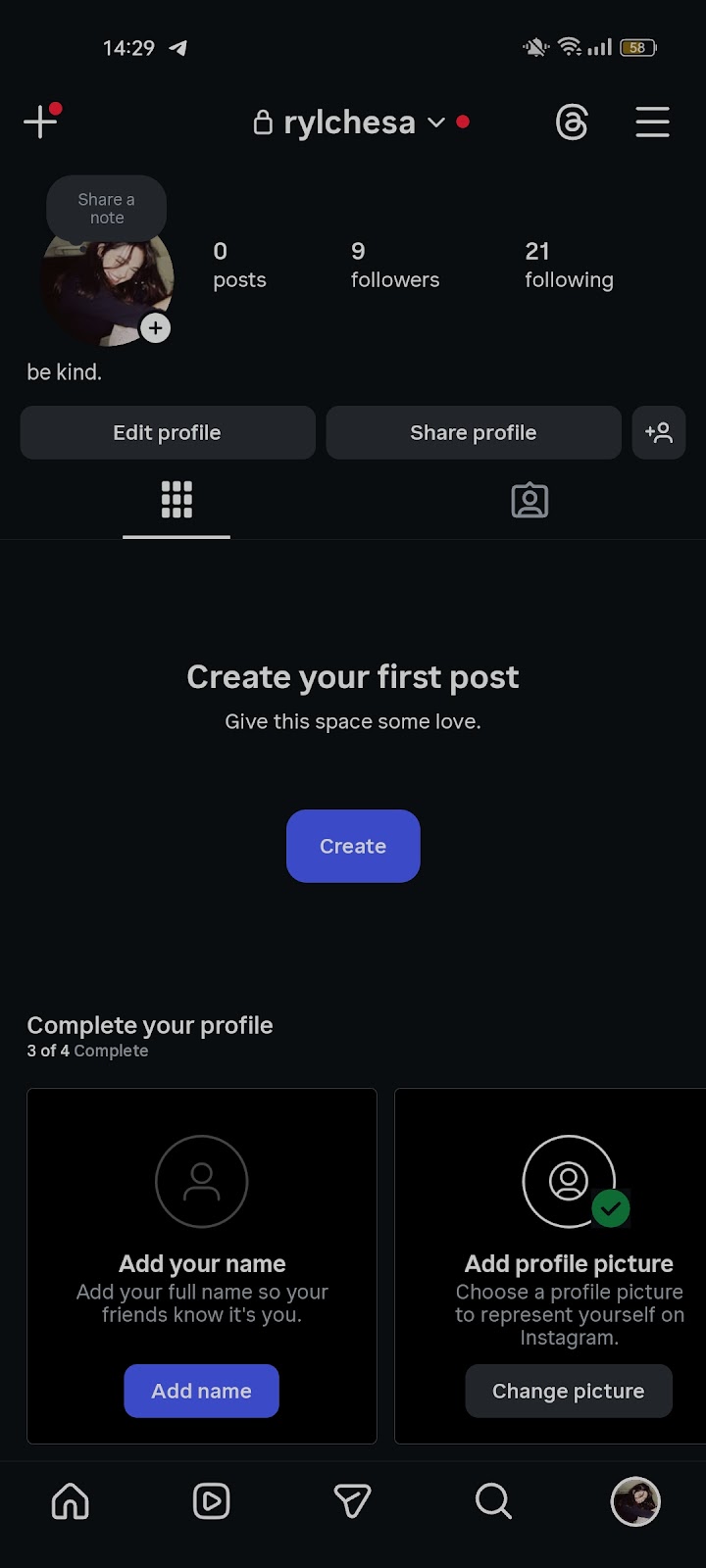Tap the Change picture button
The image size is (706, 1568).
coord(569,1391)
